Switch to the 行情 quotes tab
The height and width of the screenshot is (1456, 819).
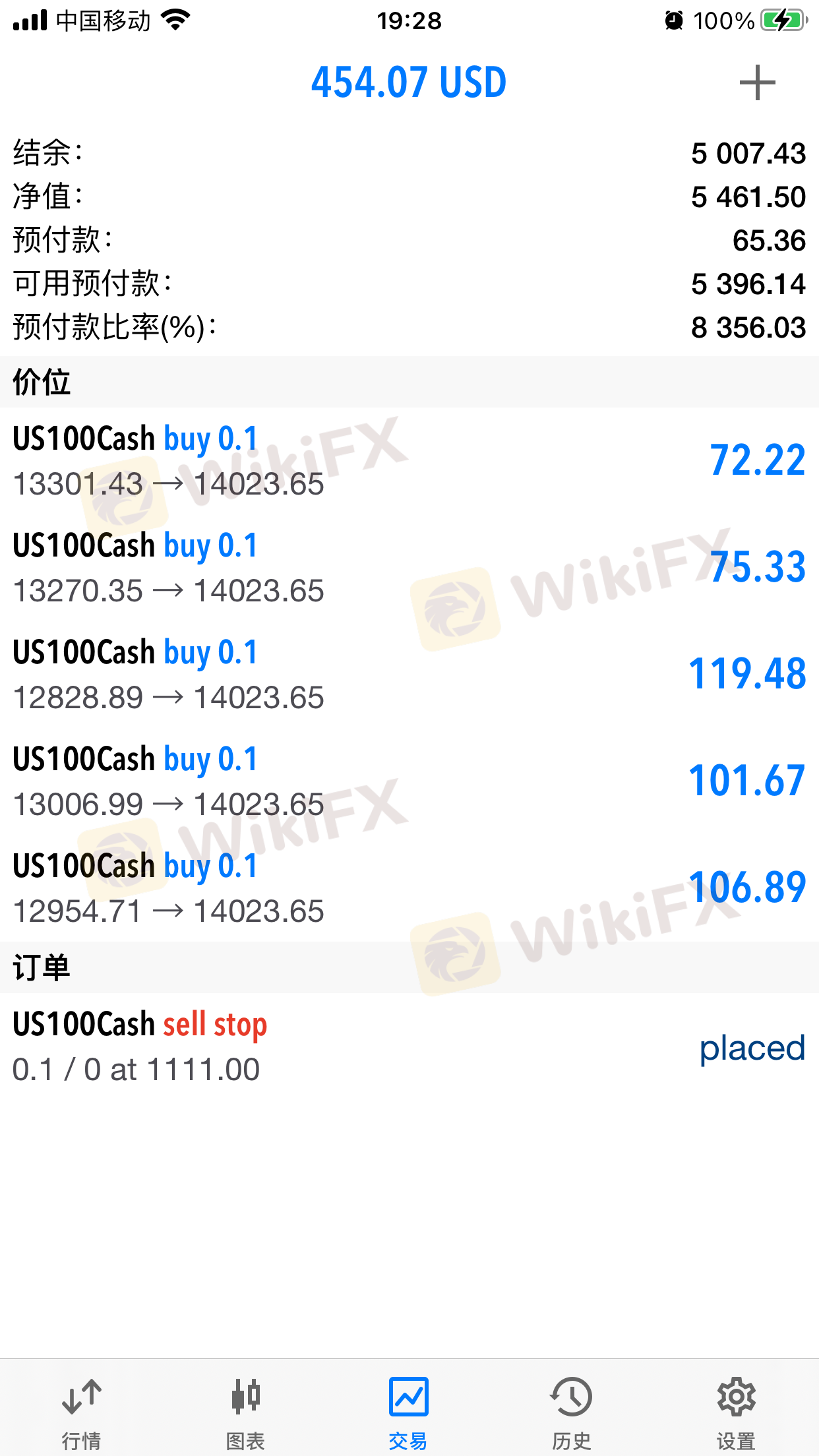(x=81, y=1412)
